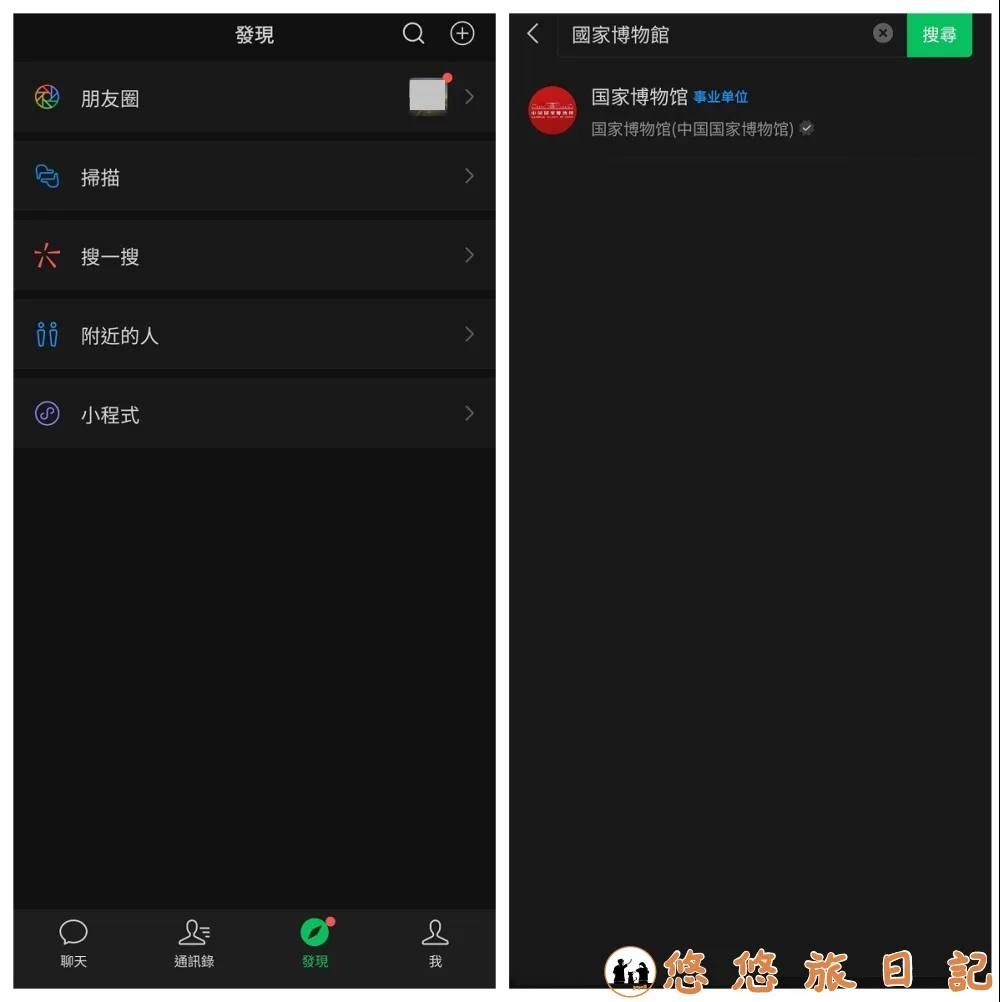Switch to the 我 tab

click(x=435, y=943)
